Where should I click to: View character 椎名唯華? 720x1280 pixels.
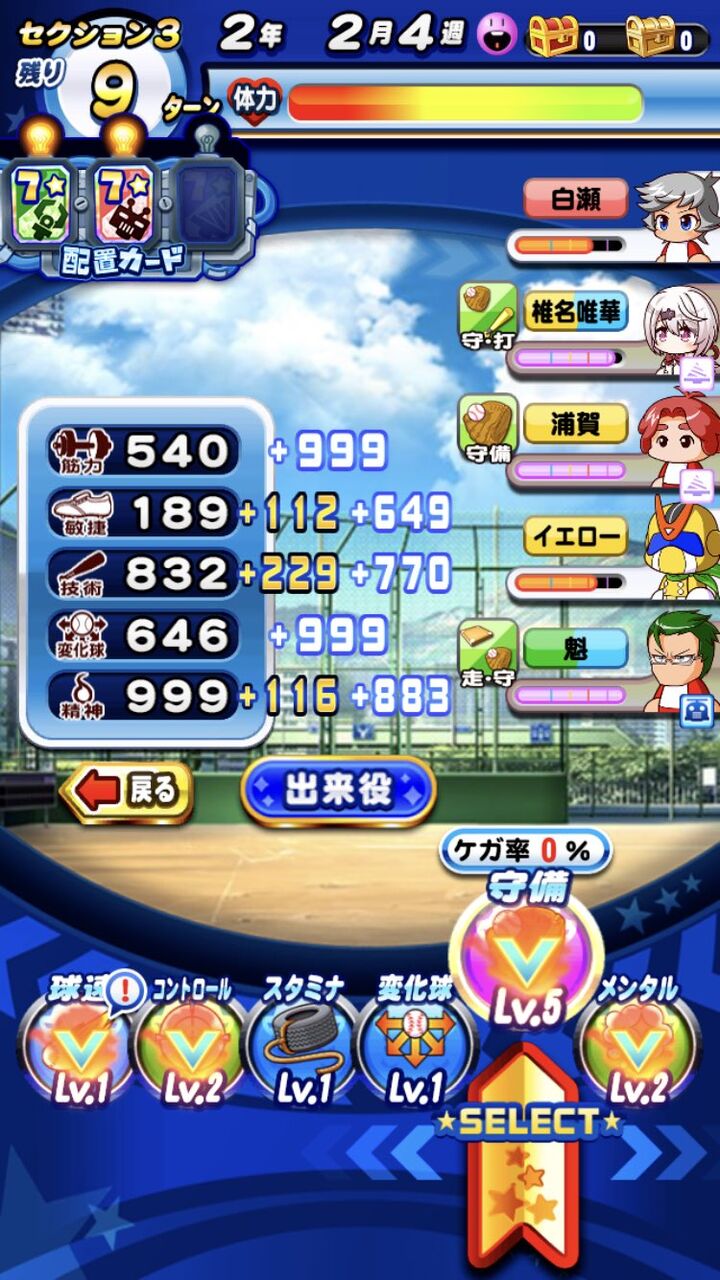point(590,329)
